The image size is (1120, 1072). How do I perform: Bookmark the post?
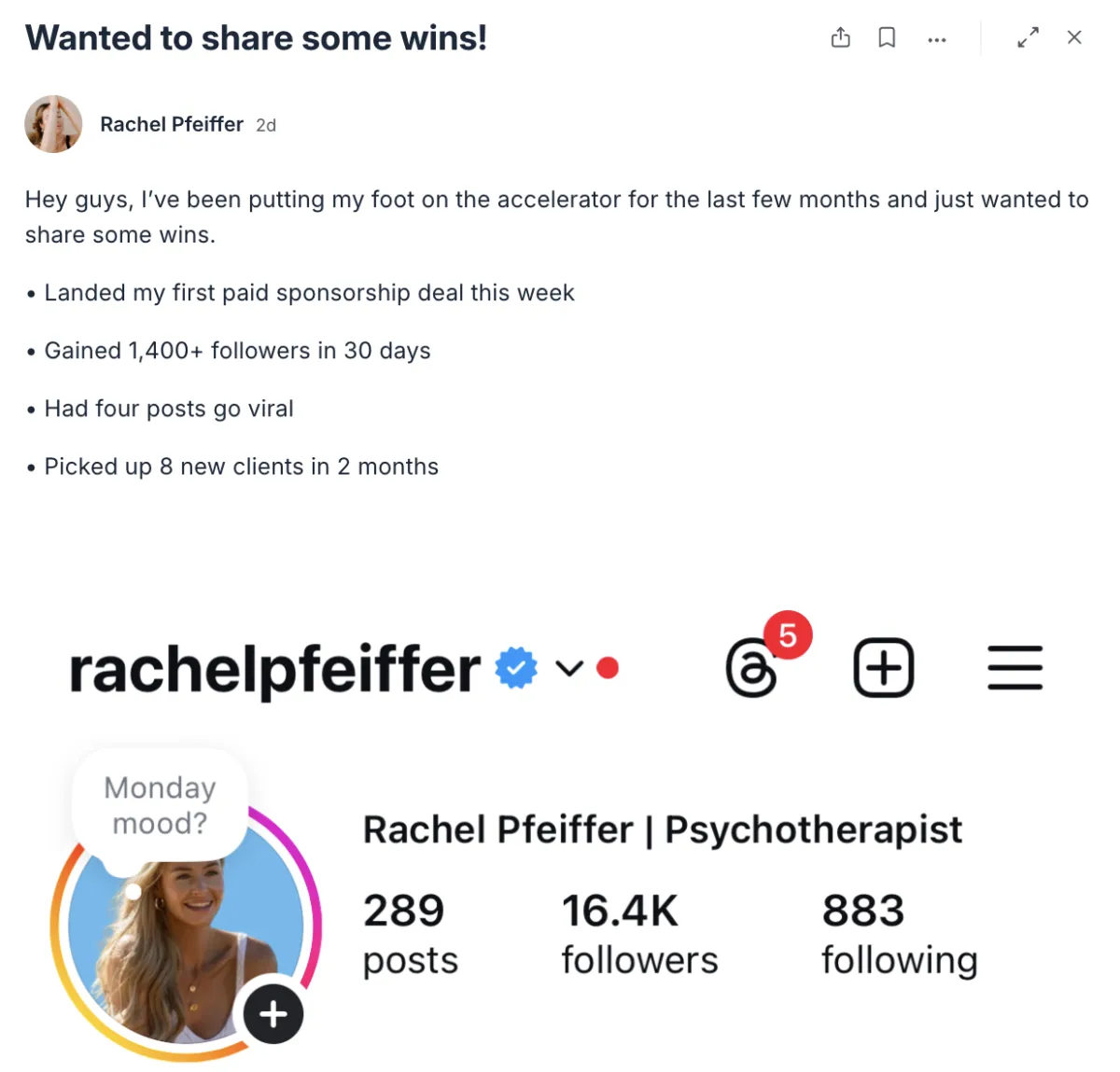[x=887, y=37]
